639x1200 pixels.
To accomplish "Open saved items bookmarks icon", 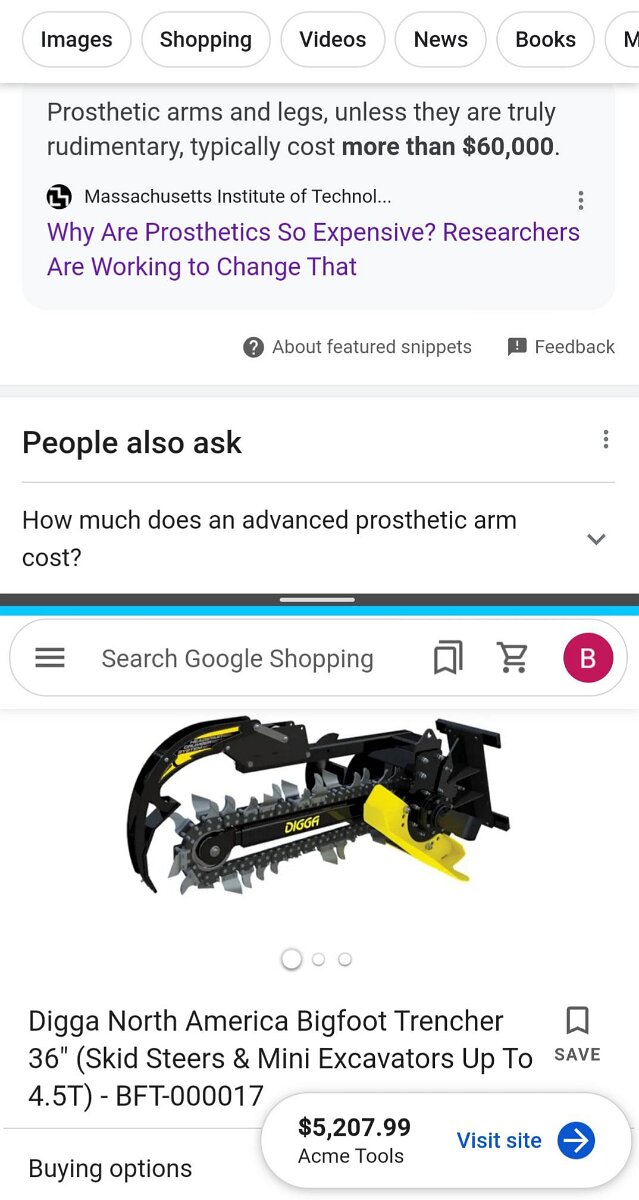I will [448, 658].
